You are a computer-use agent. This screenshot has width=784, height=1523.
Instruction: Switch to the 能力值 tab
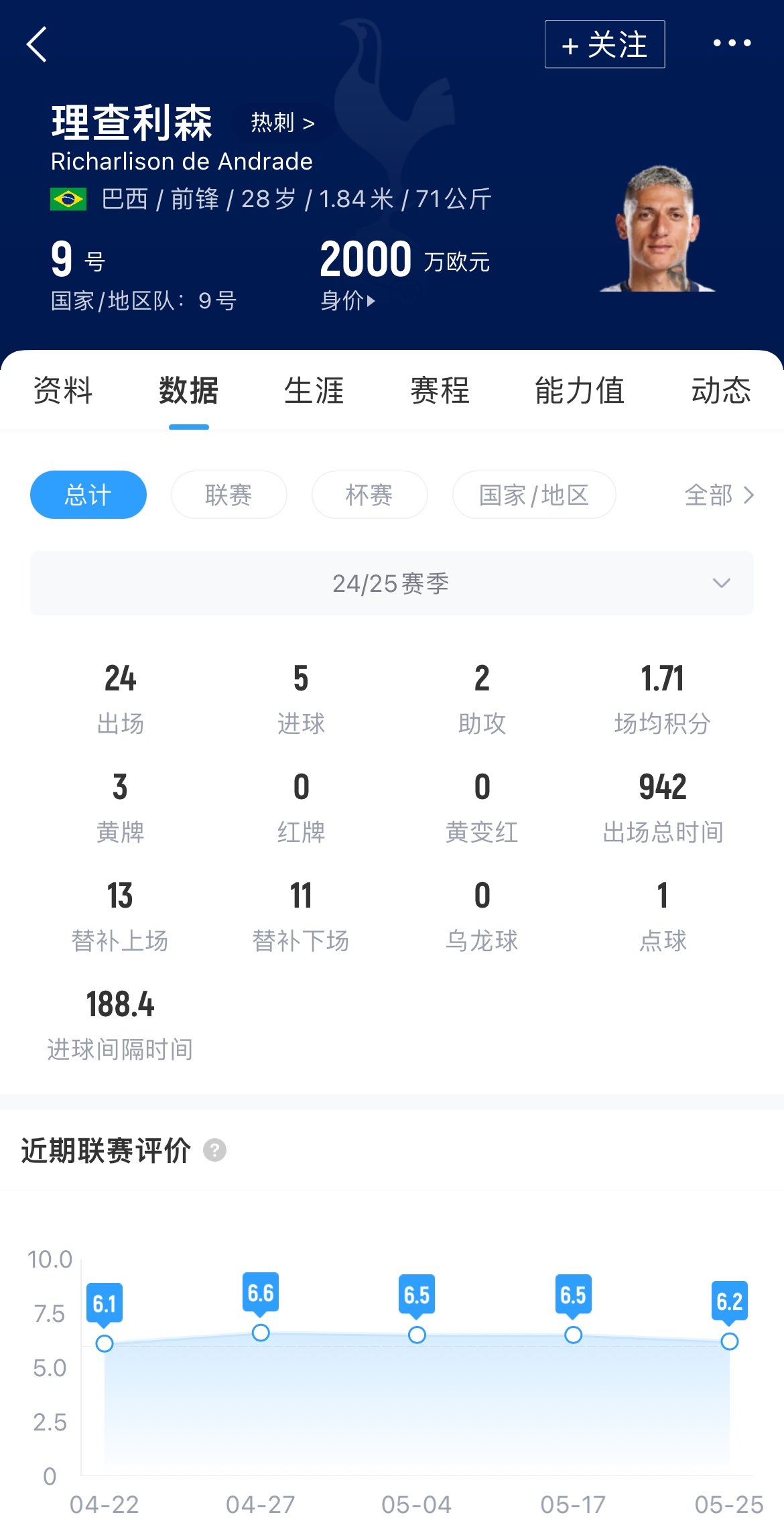580,391
